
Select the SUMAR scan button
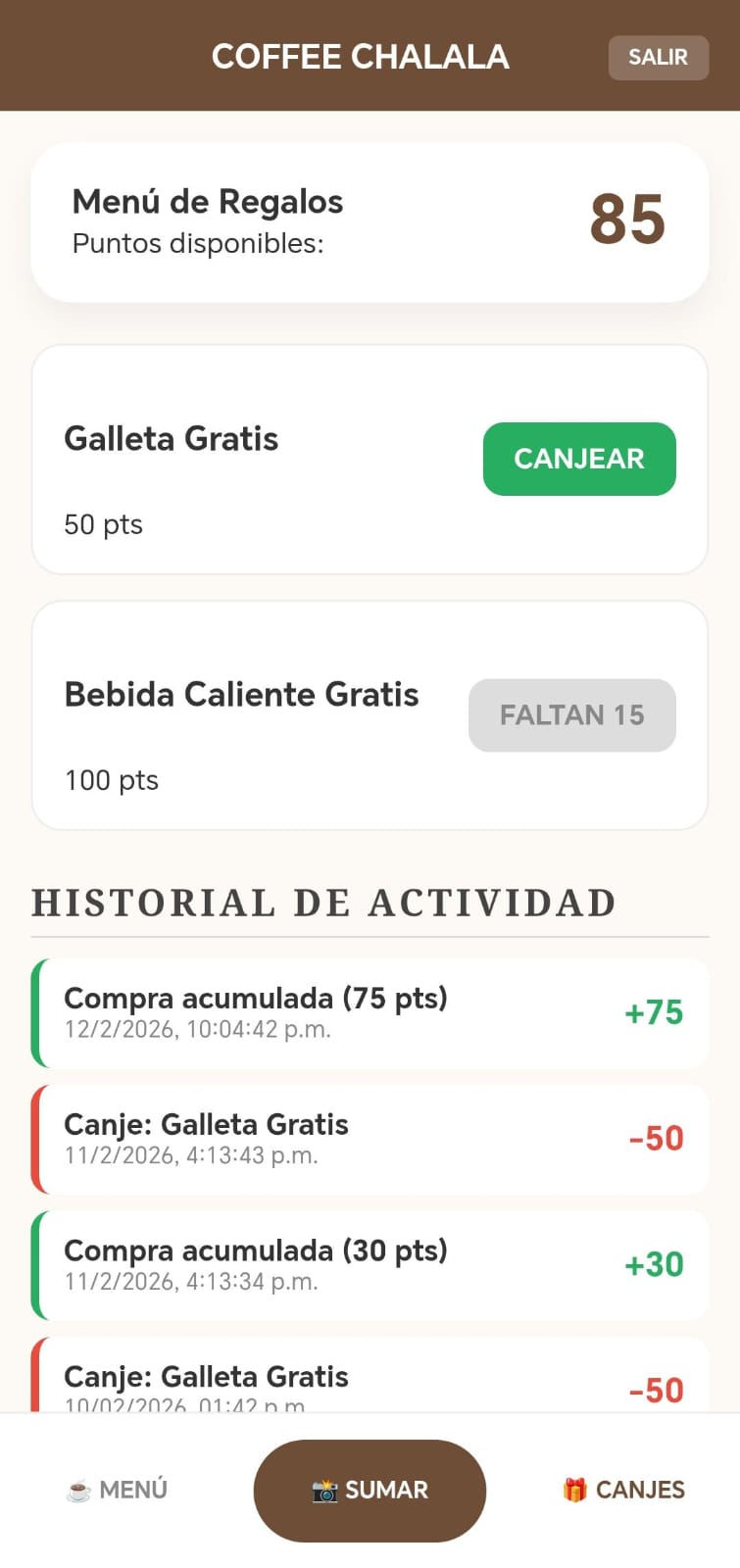click(370, 1490)
